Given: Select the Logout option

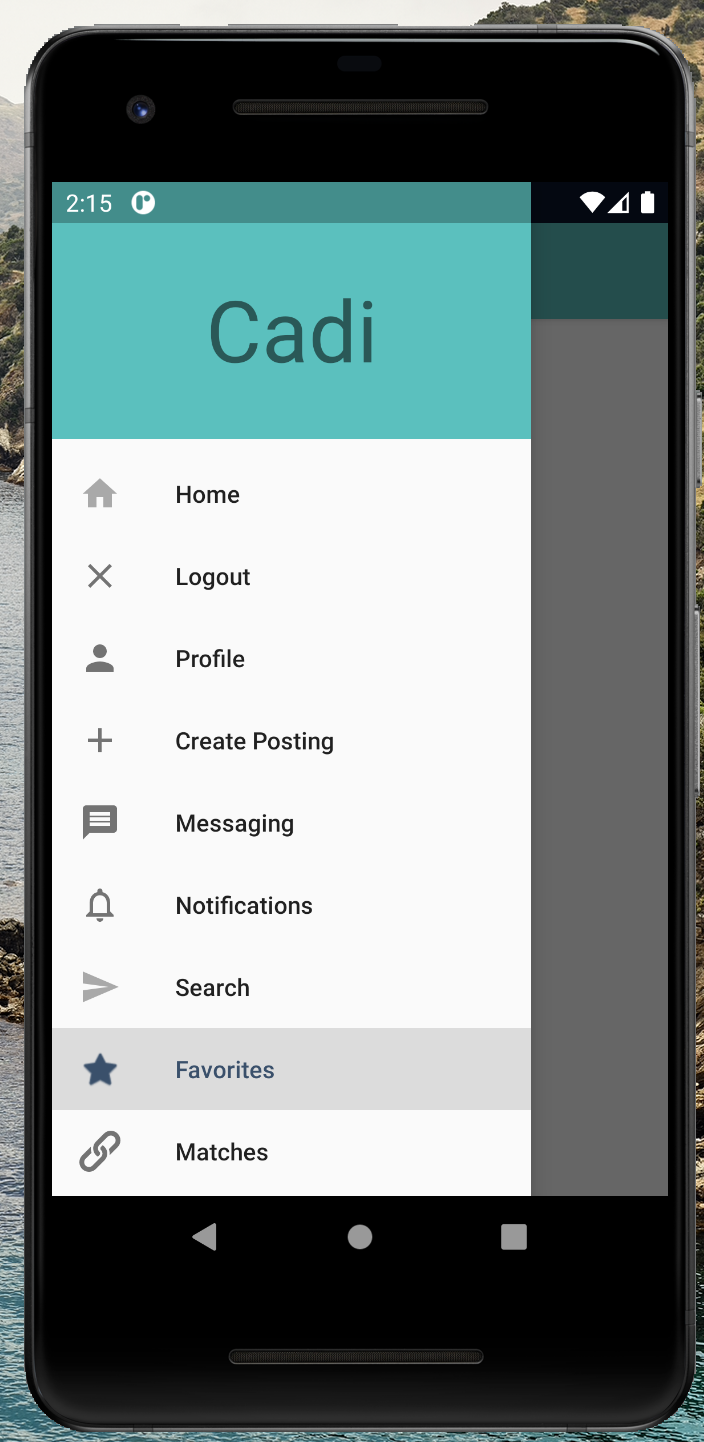Looking at the screenshot, I should 291,576.
